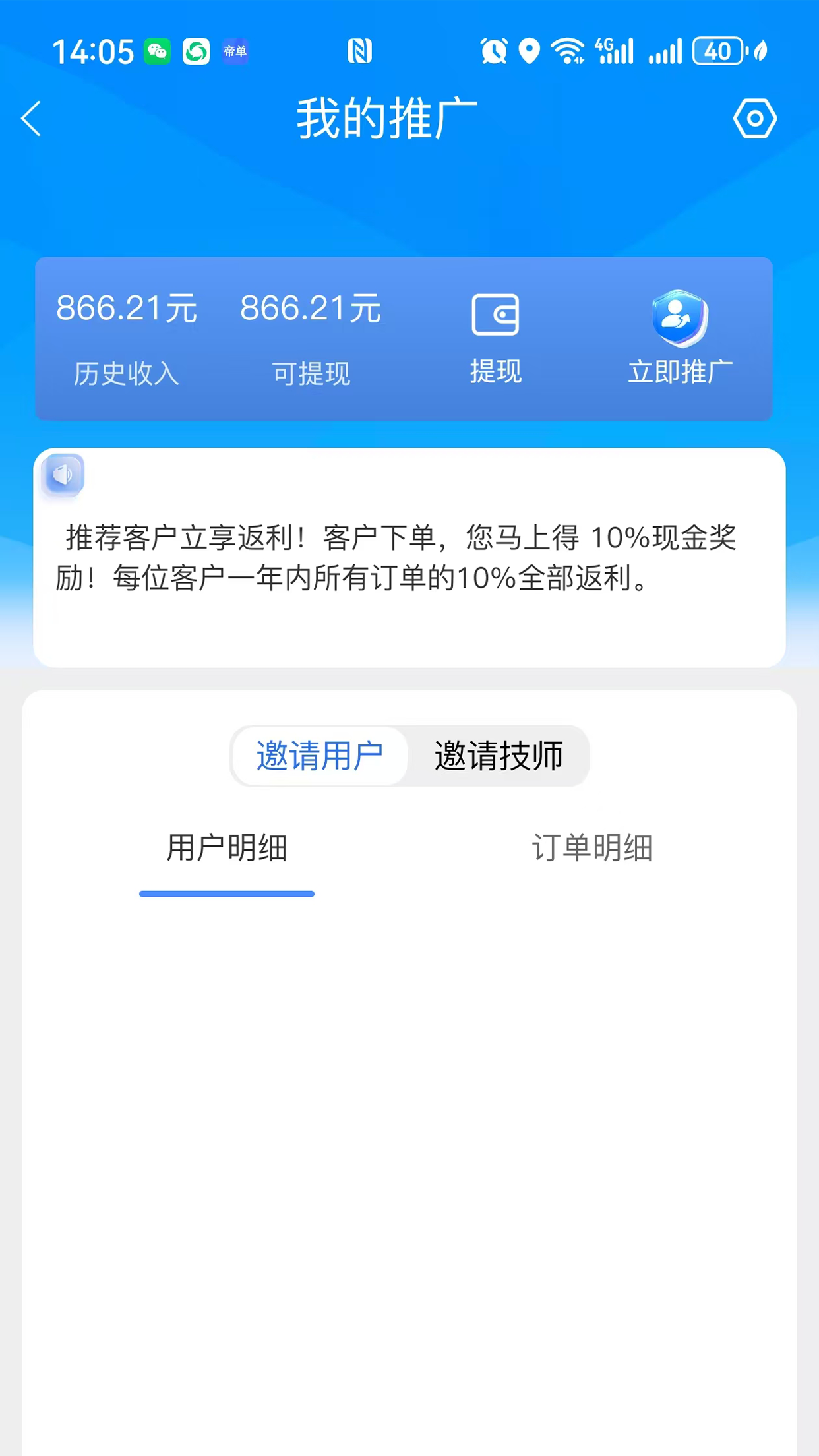819x1456 pixels.
Task: Select the 用户明细 tab
Action: click(x=226, y=849)
